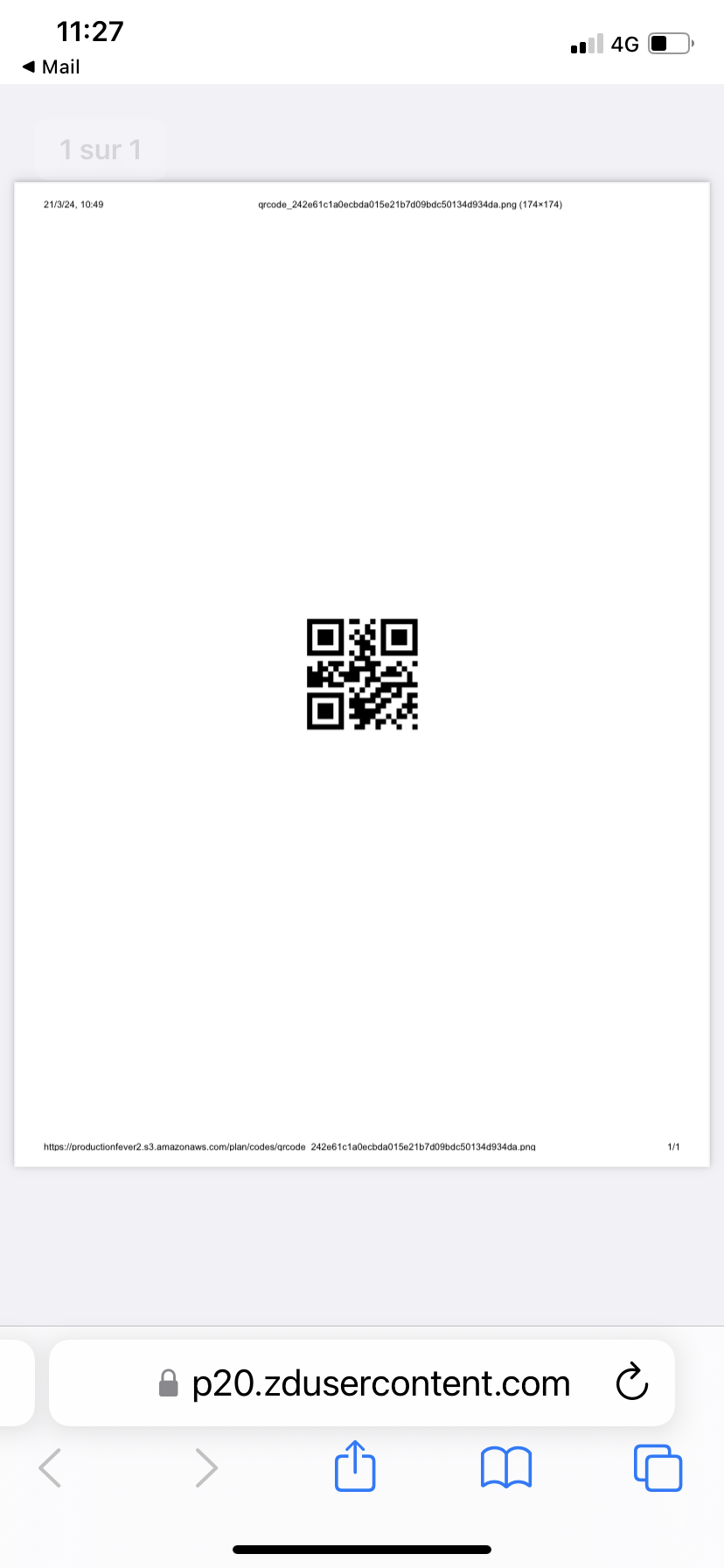Open Safari bookmarks
Viewport: 724px width, 1568px height.
point(505,1467)
